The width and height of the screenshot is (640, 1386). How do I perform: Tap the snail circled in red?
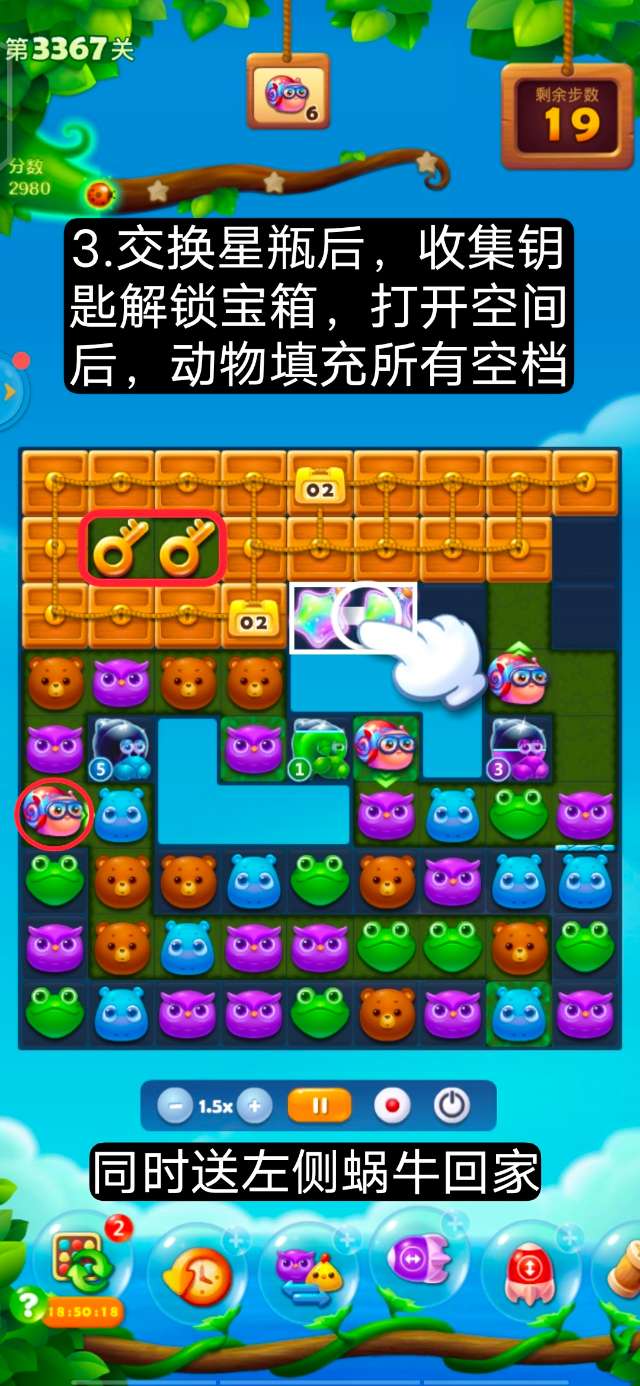tap(54, 811)
